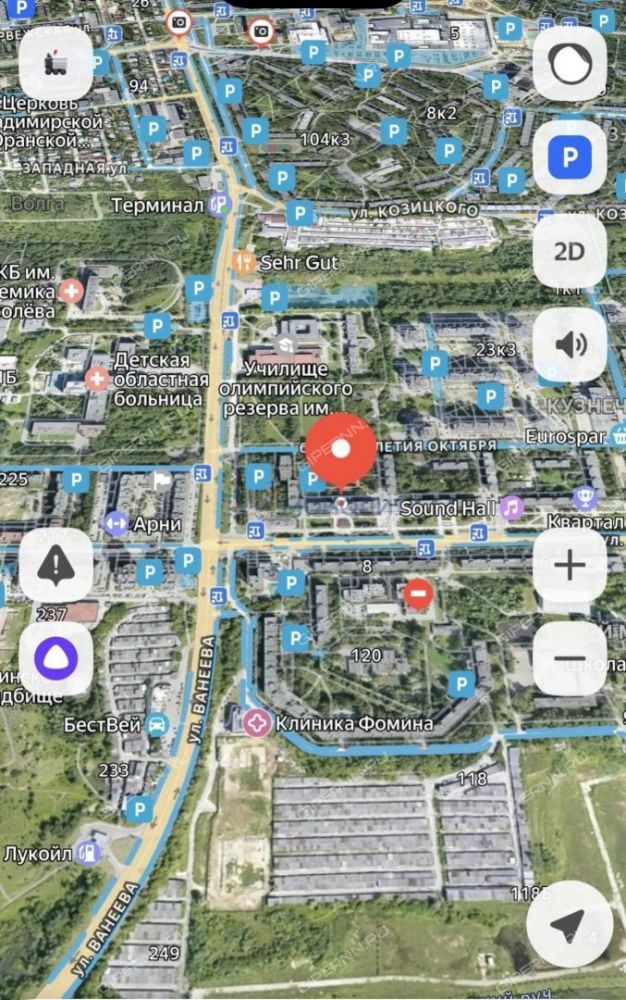This screenshot has width=626, height=1000.
Task: Open the Alice voice assistant
Action: point(56,659)
